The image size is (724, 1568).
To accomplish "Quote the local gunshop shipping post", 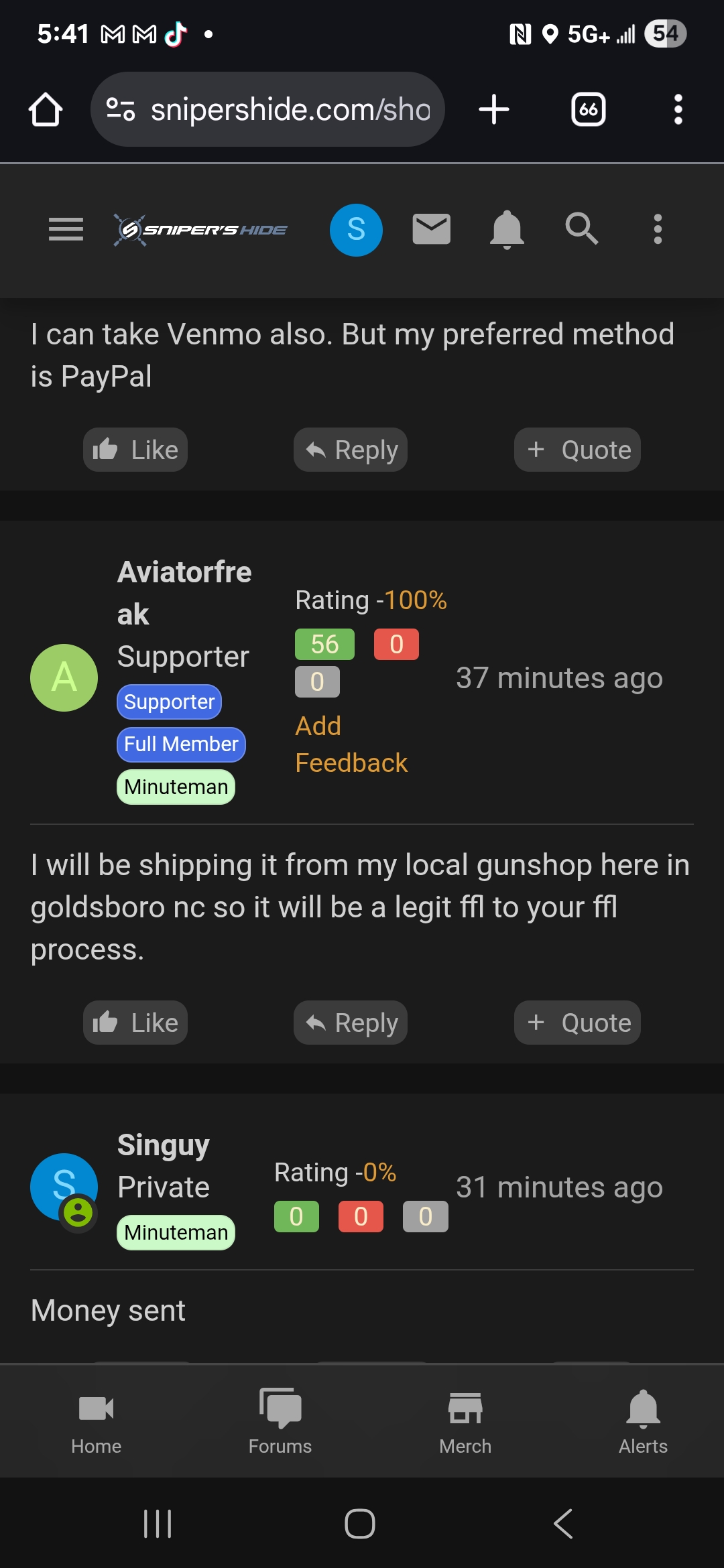I will coord(577,1023).
